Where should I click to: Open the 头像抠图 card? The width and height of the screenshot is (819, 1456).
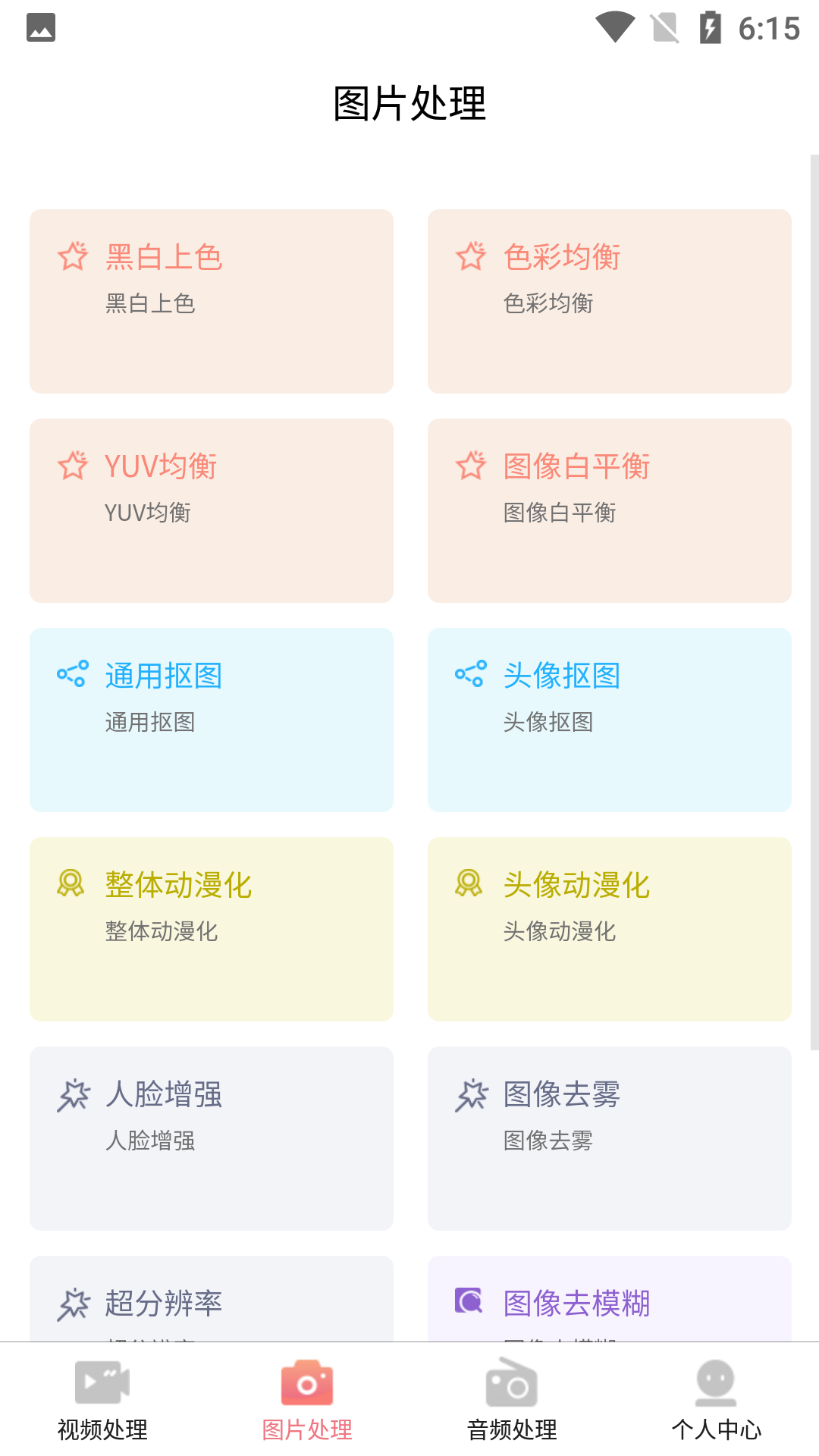tap(610, 720)
